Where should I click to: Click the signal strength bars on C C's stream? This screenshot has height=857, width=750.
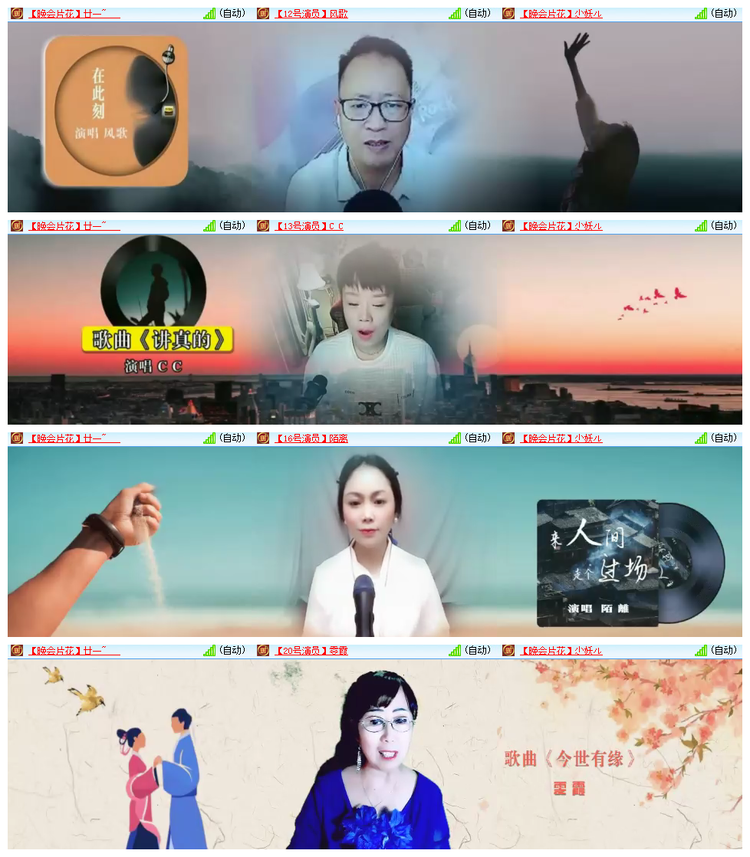click(x=454, y=225)
